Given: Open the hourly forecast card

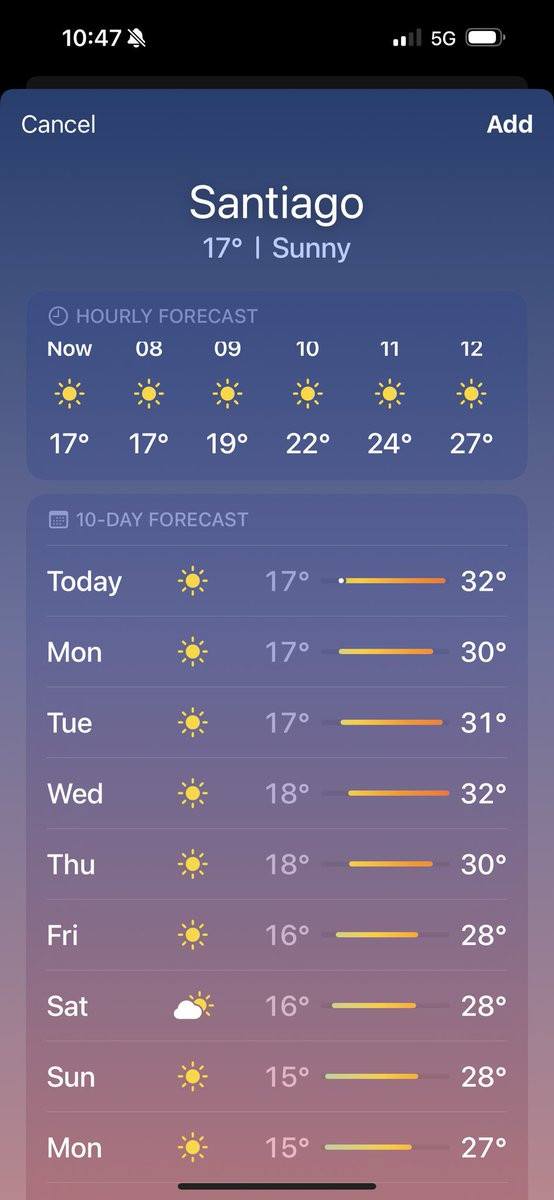Looking at the screenshot, I should (x=277, y=386).
